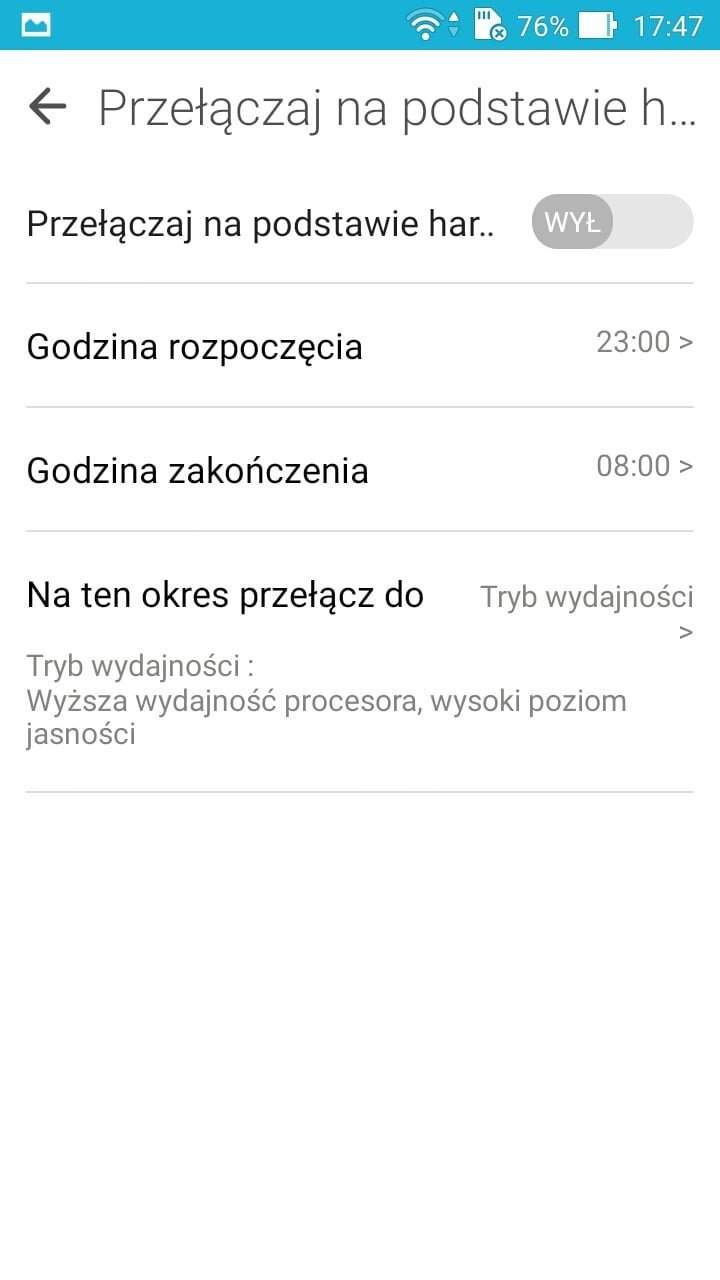
Task: Enable the Przełączaj na podstawie harmonogramu switch
Action: (612, 222)
